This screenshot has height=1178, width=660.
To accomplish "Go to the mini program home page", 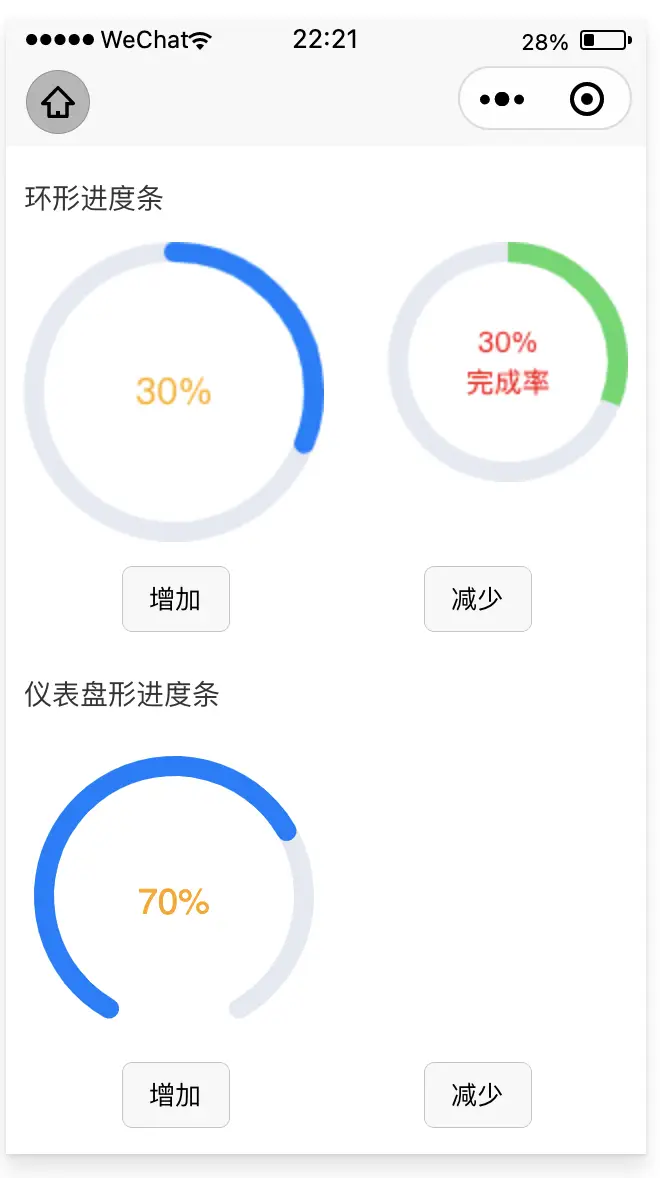I will pos(58,102).
